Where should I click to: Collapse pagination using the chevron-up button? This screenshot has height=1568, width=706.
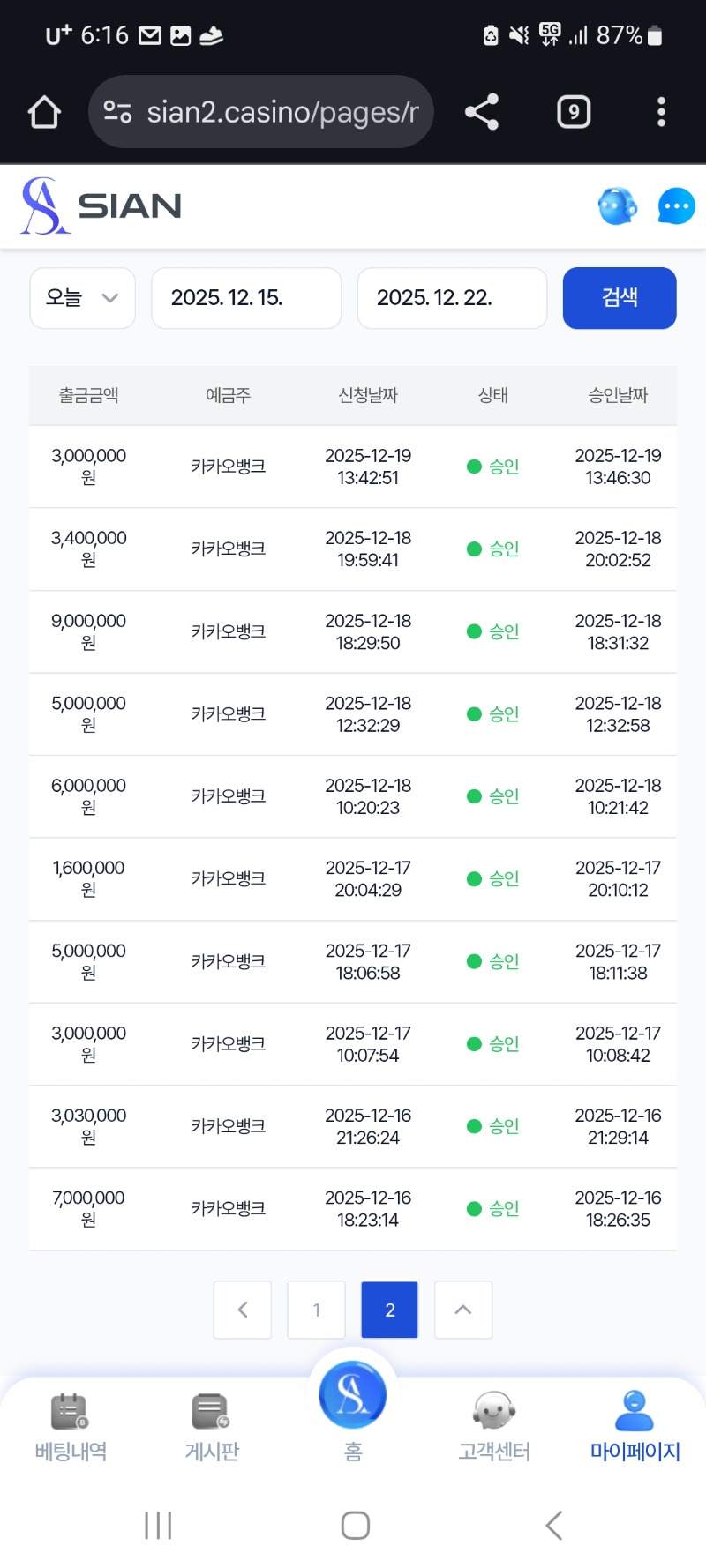[462, 1310]
